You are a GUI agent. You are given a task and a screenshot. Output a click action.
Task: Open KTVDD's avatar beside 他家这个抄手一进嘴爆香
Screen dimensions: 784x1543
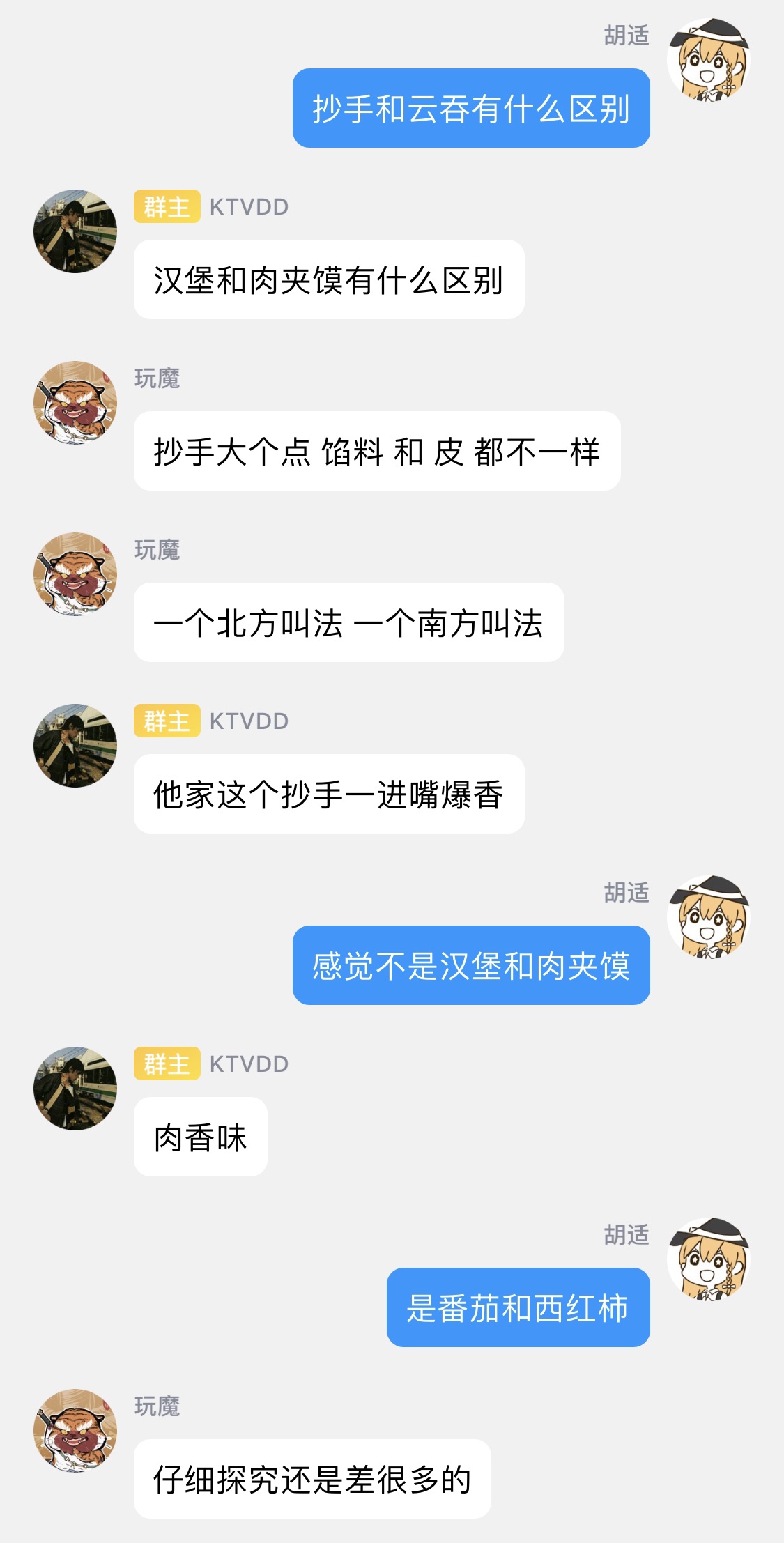pyautogui.click(x=75, y=746)
